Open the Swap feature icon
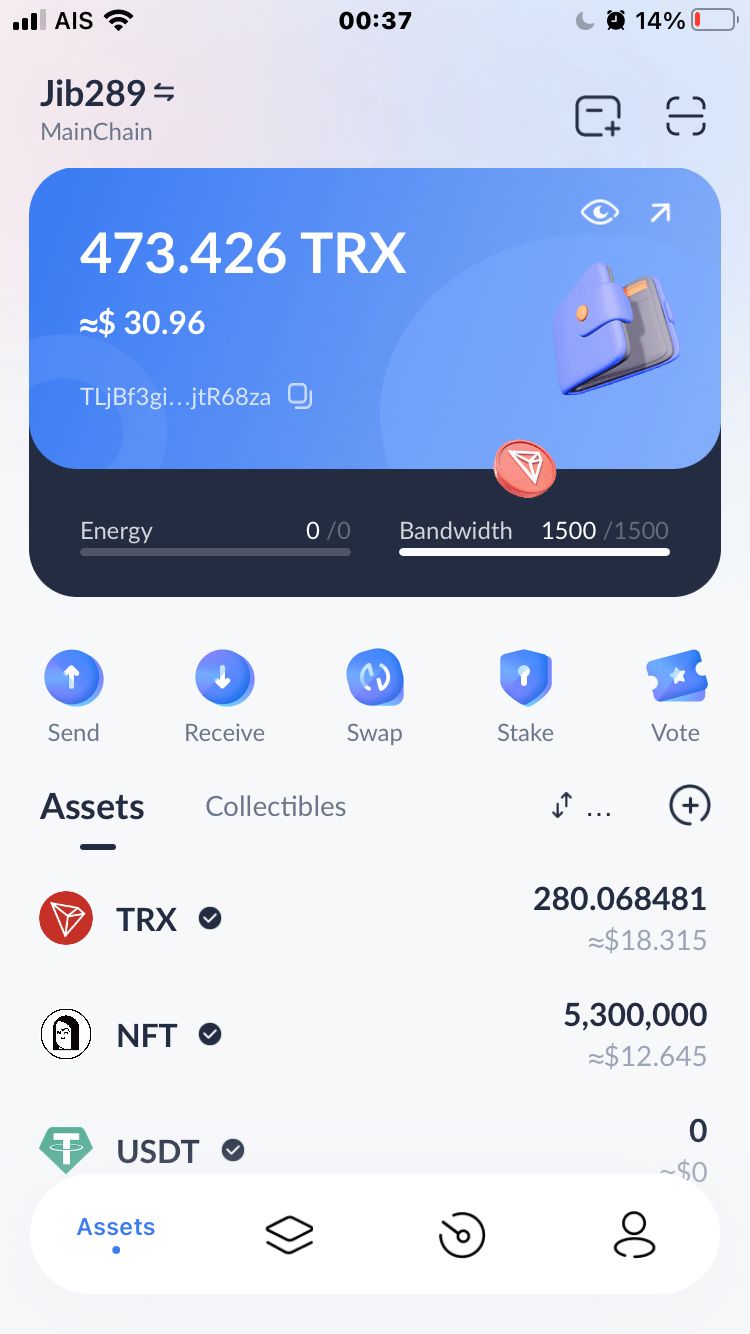The height and width of the screenshot is (1334, 750). click(x=374, y=677)
